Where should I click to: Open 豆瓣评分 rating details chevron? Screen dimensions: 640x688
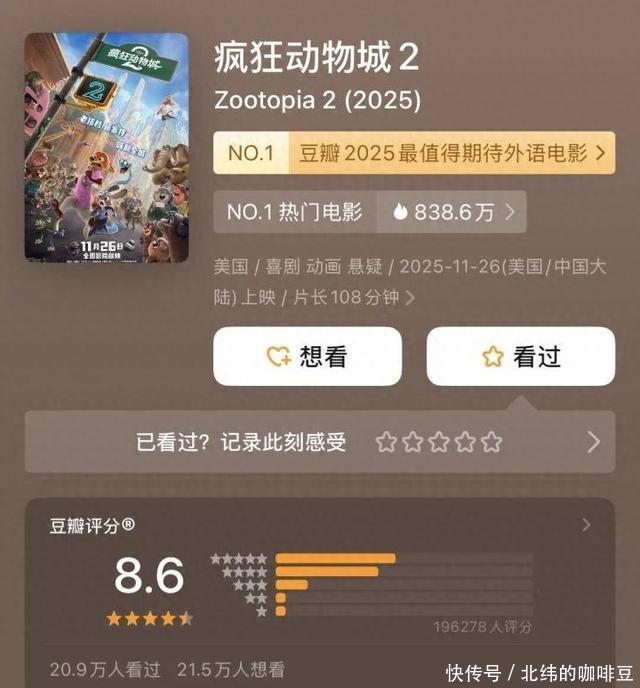pyautogui.click(x=586, y=525)
